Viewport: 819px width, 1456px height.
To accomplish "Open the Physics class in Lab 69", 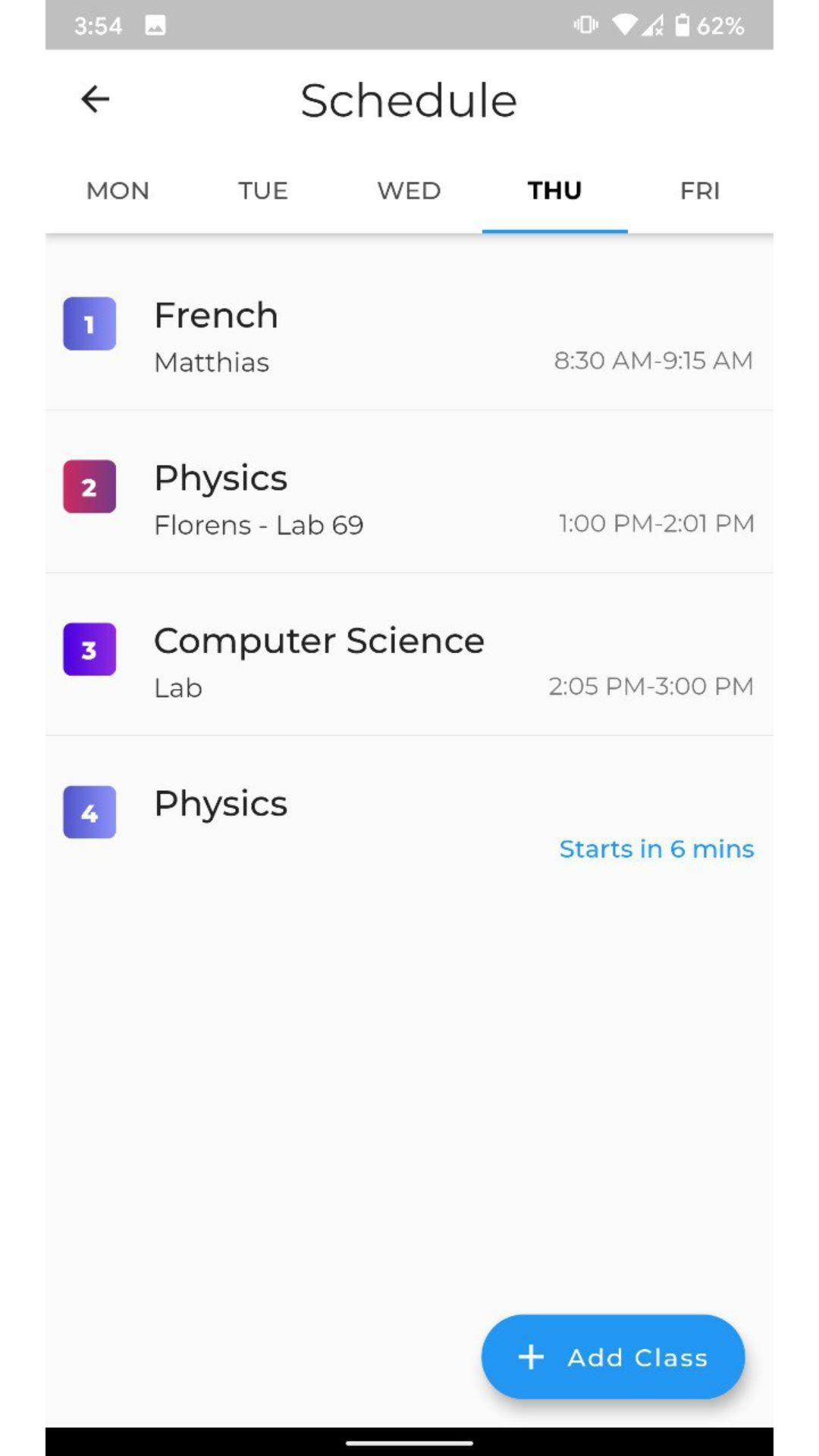I will pyautogui.click(x=409, y=492).
